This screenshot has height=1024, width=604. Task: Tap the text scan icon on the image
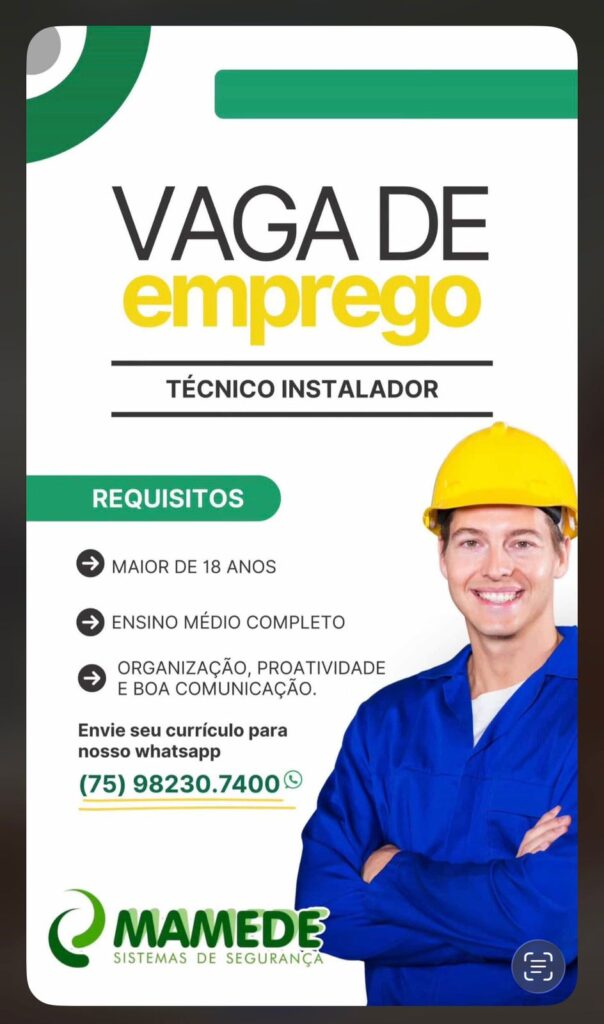coord(538,966)
